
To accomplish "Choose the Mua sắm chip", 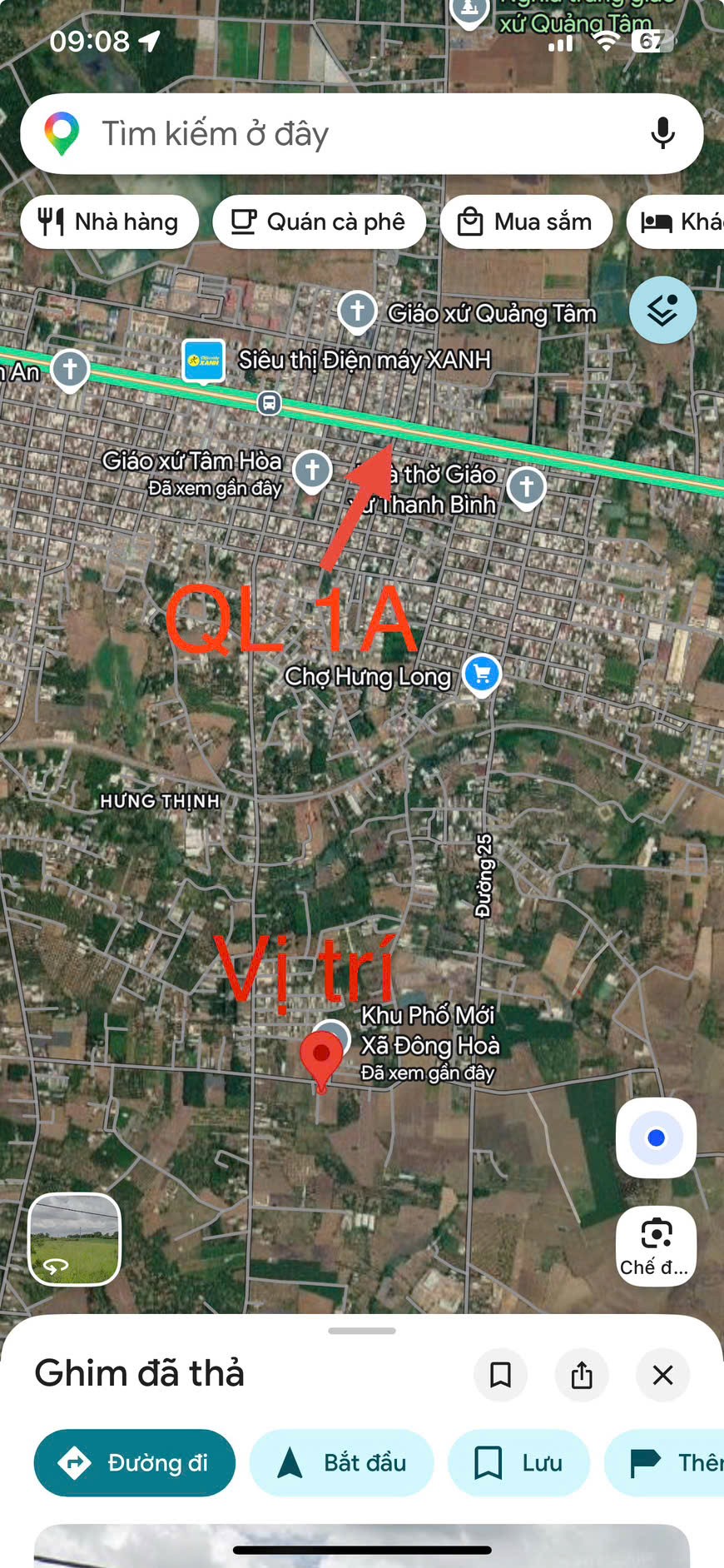I will click(x=526, y=222).
